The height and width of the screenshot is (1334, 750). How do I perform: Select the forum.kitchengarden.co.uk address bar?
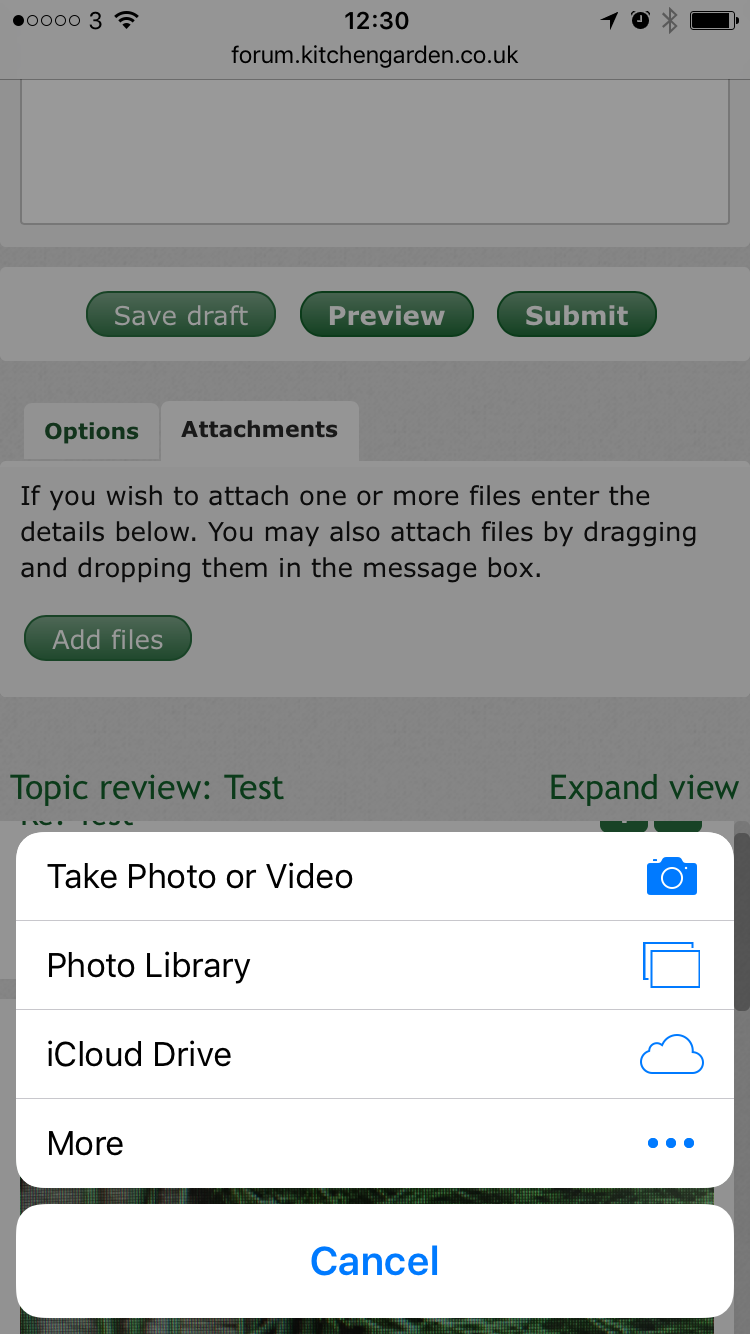[x=374, y=55]
